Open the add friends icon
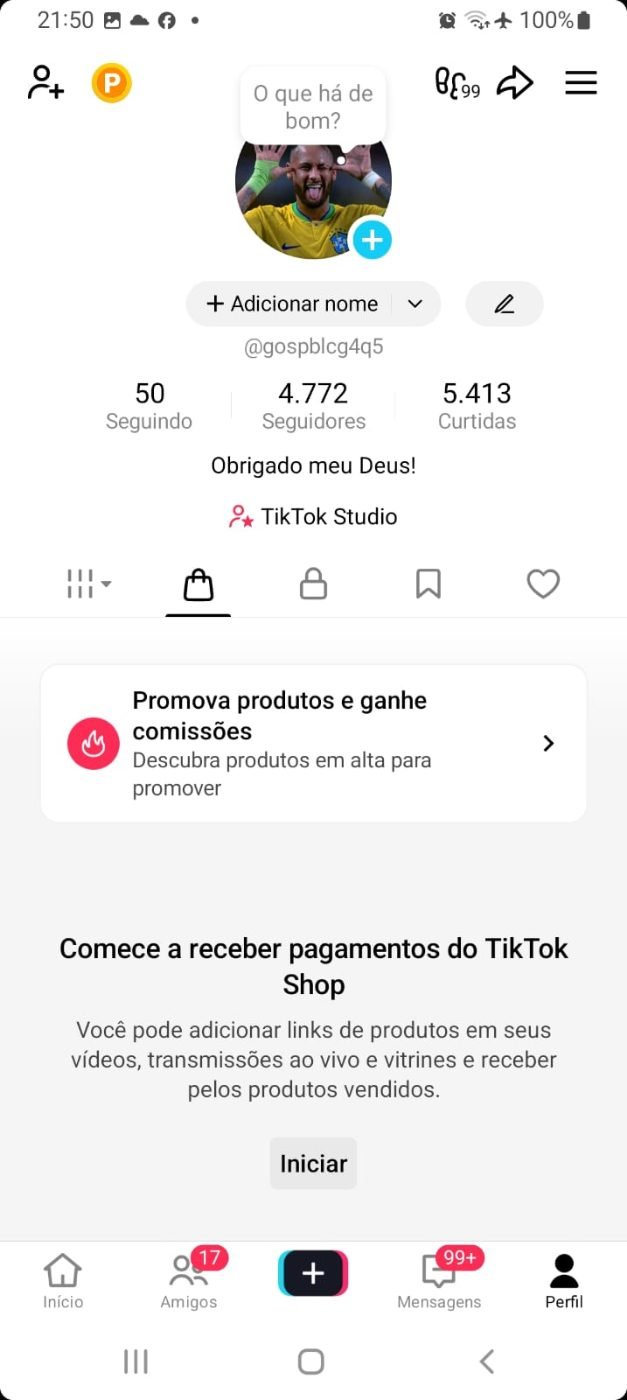 pos(46,82)
